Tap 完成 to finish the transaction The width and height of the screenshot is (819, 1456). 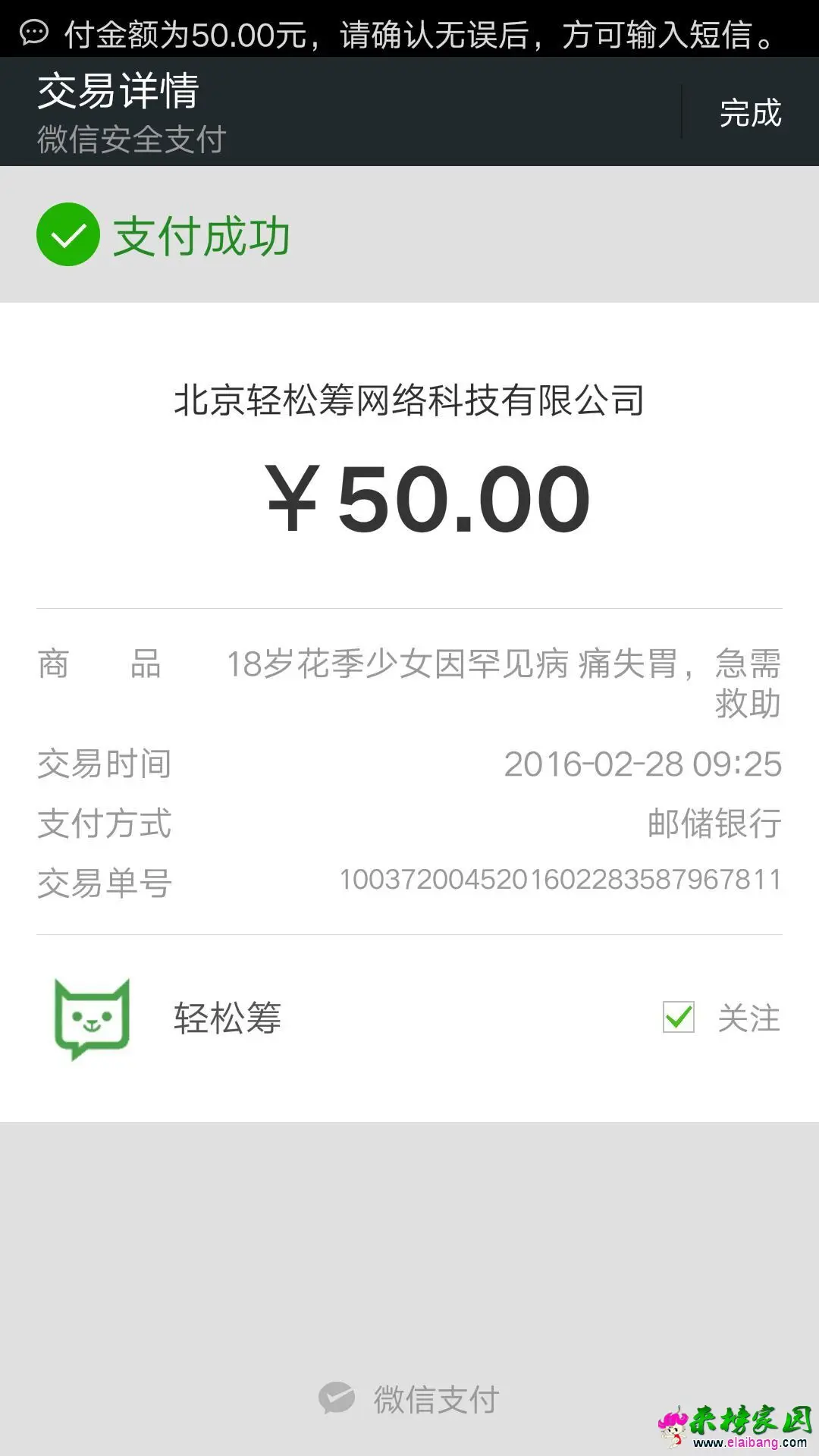click(x=750, y=113)
